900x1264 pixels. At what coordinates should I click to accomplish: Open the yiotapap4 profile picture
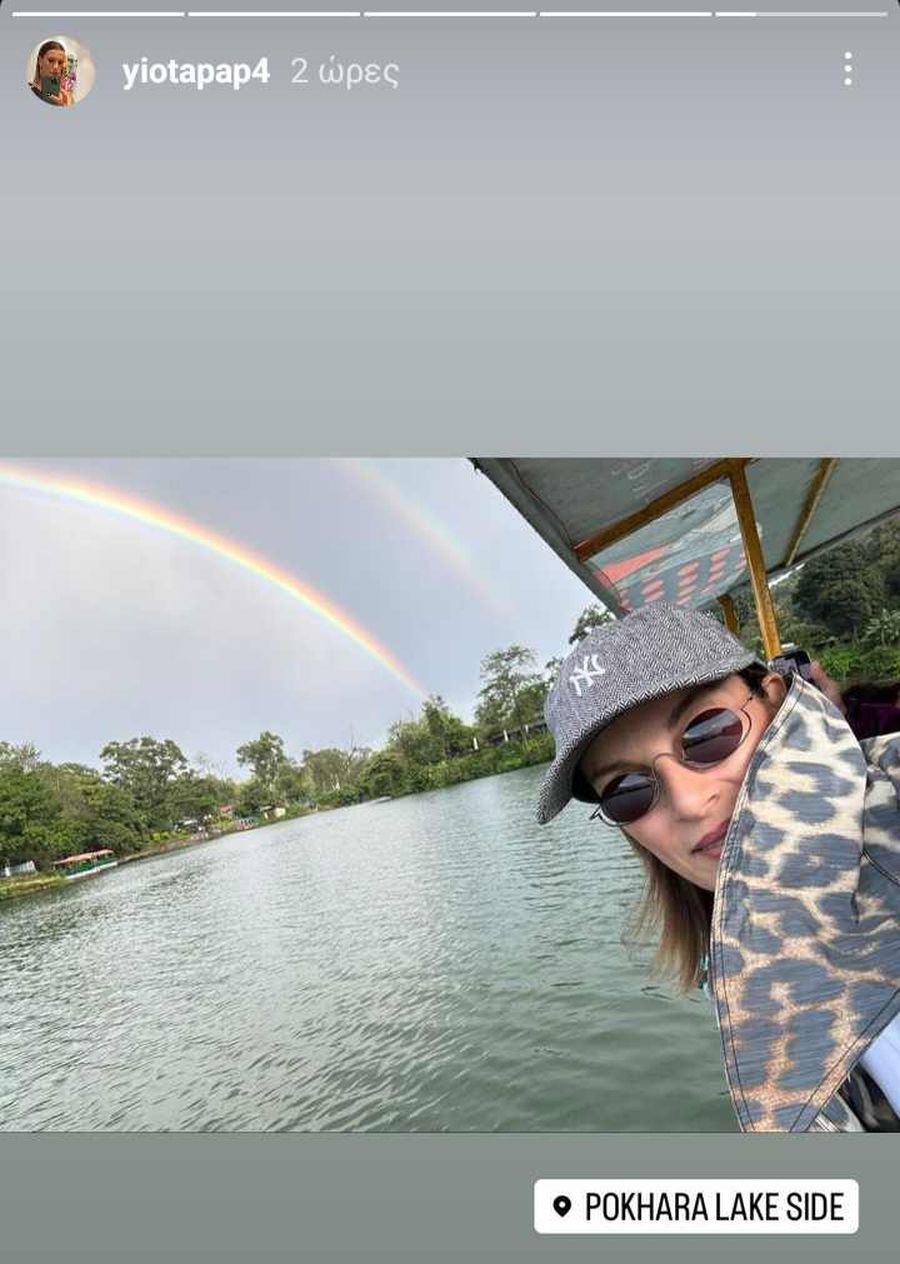[x=60, y=71]
